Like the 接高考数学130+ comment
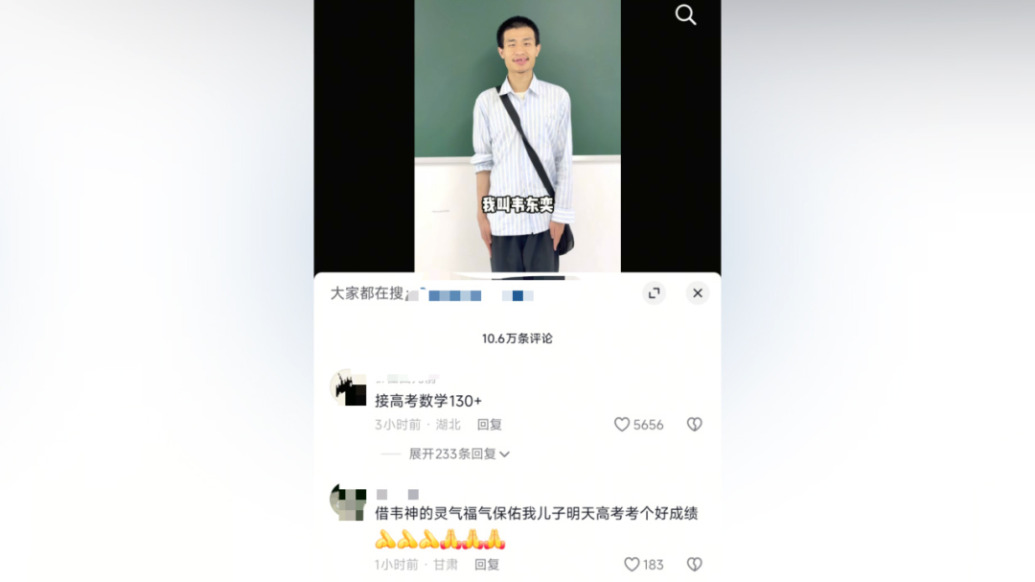This screenshot has width=1035, height=582. pyautogui.click(x=622, y=424)
